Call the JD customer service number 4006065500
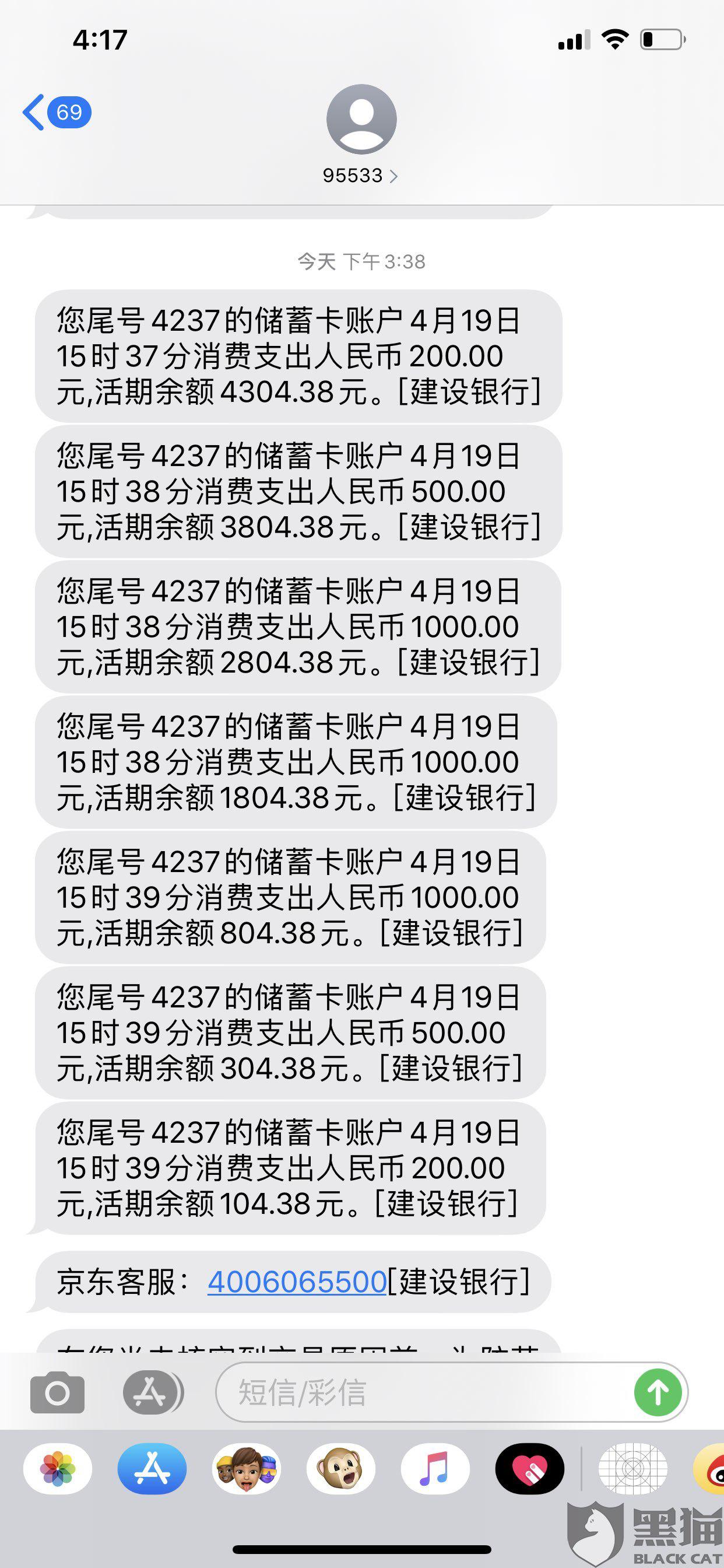Image resolution: width=724 pixels, height=1568 pixels. (x=297, y=1282)
